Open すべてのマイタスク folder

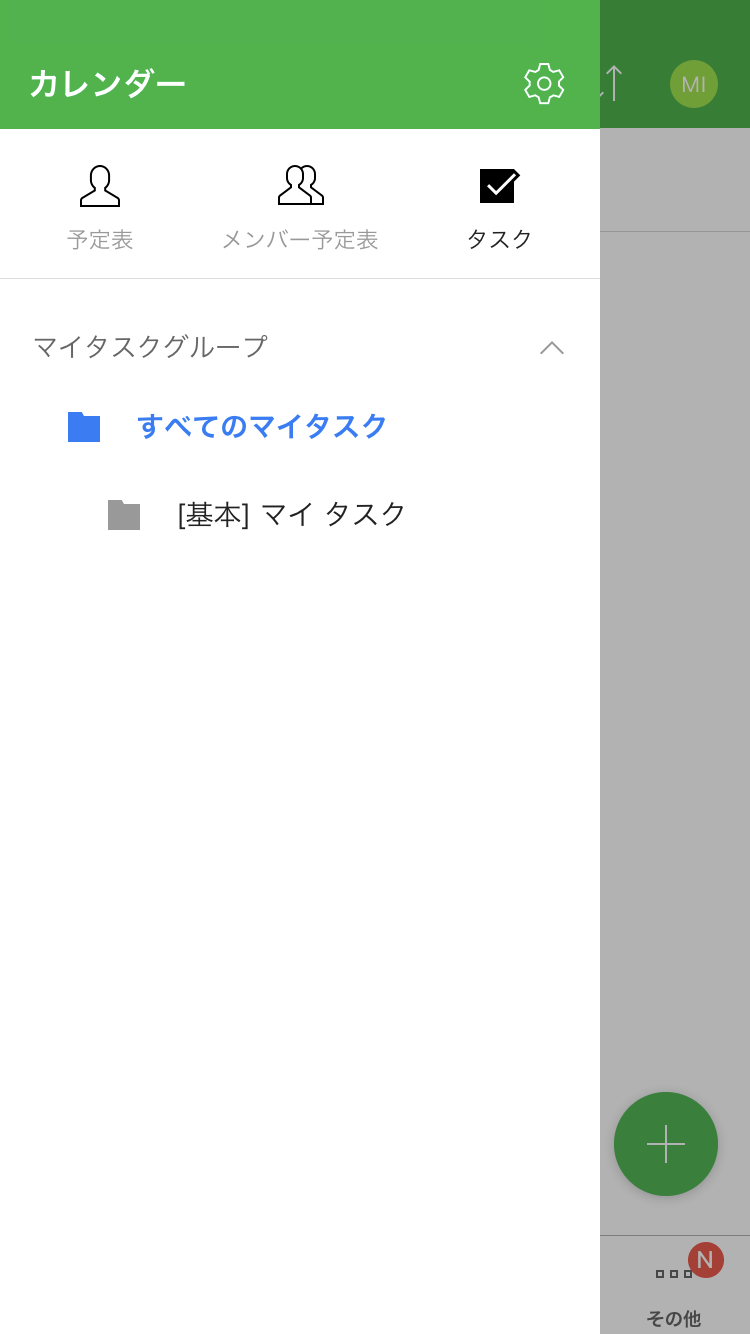[x=262, y=427]
